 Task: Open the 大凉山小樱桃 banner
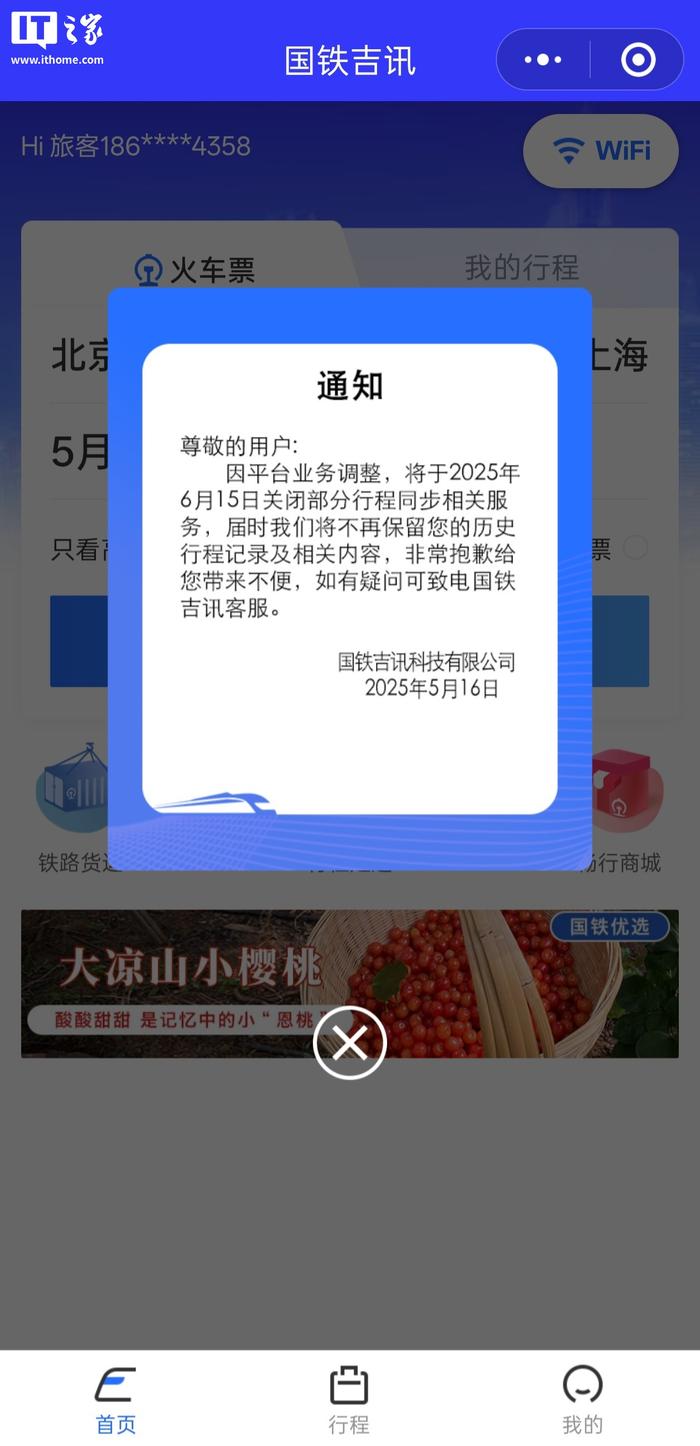350,983
